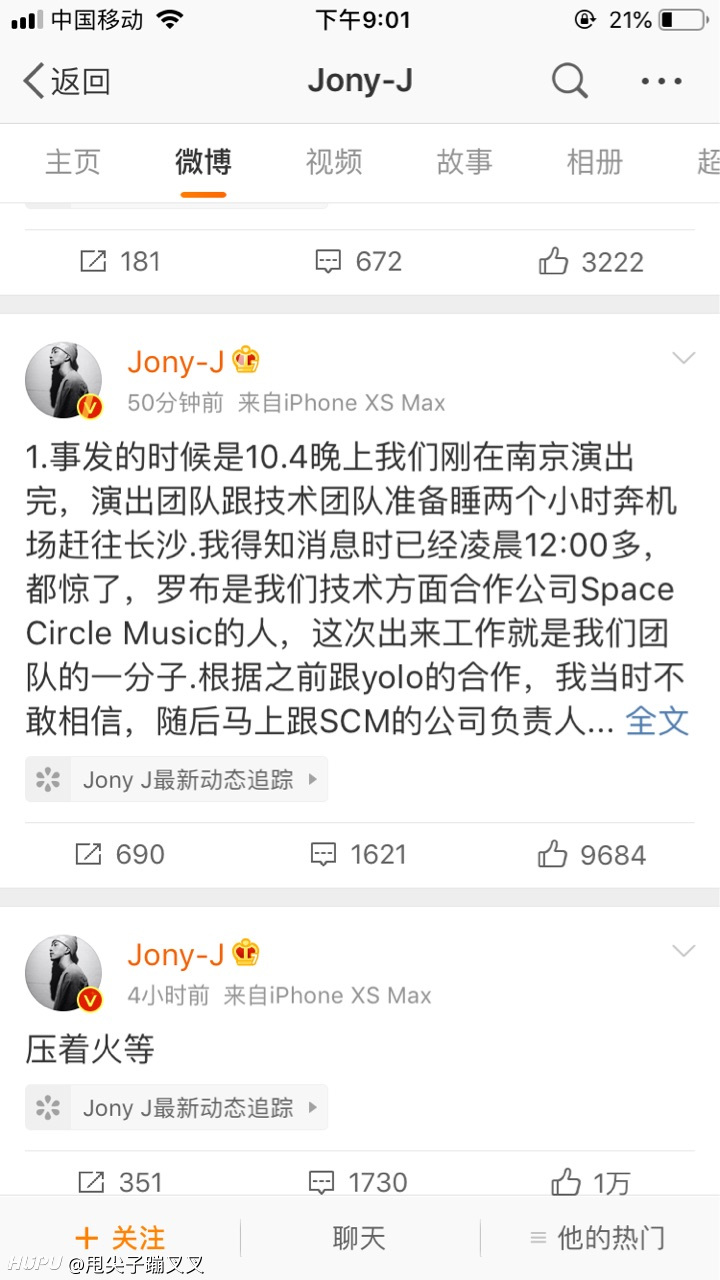Like the post with 9684 likes
The height and width of the screenshot is (1280, 720).
click(x=592, y=854)
